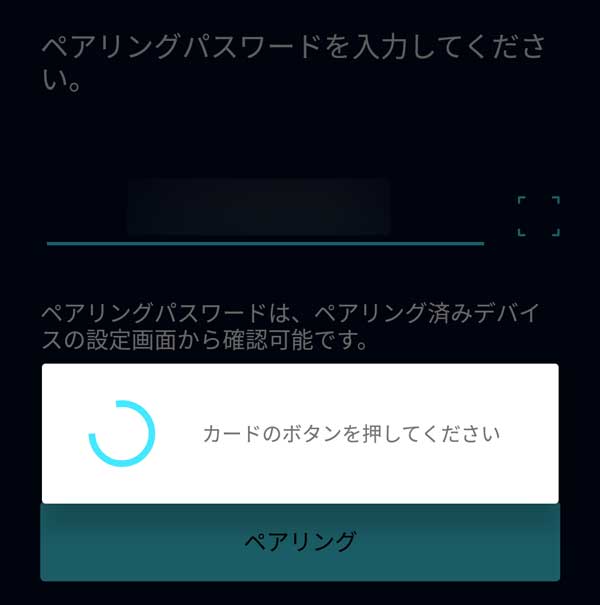Tap the ペアリング button

point(300,542)
